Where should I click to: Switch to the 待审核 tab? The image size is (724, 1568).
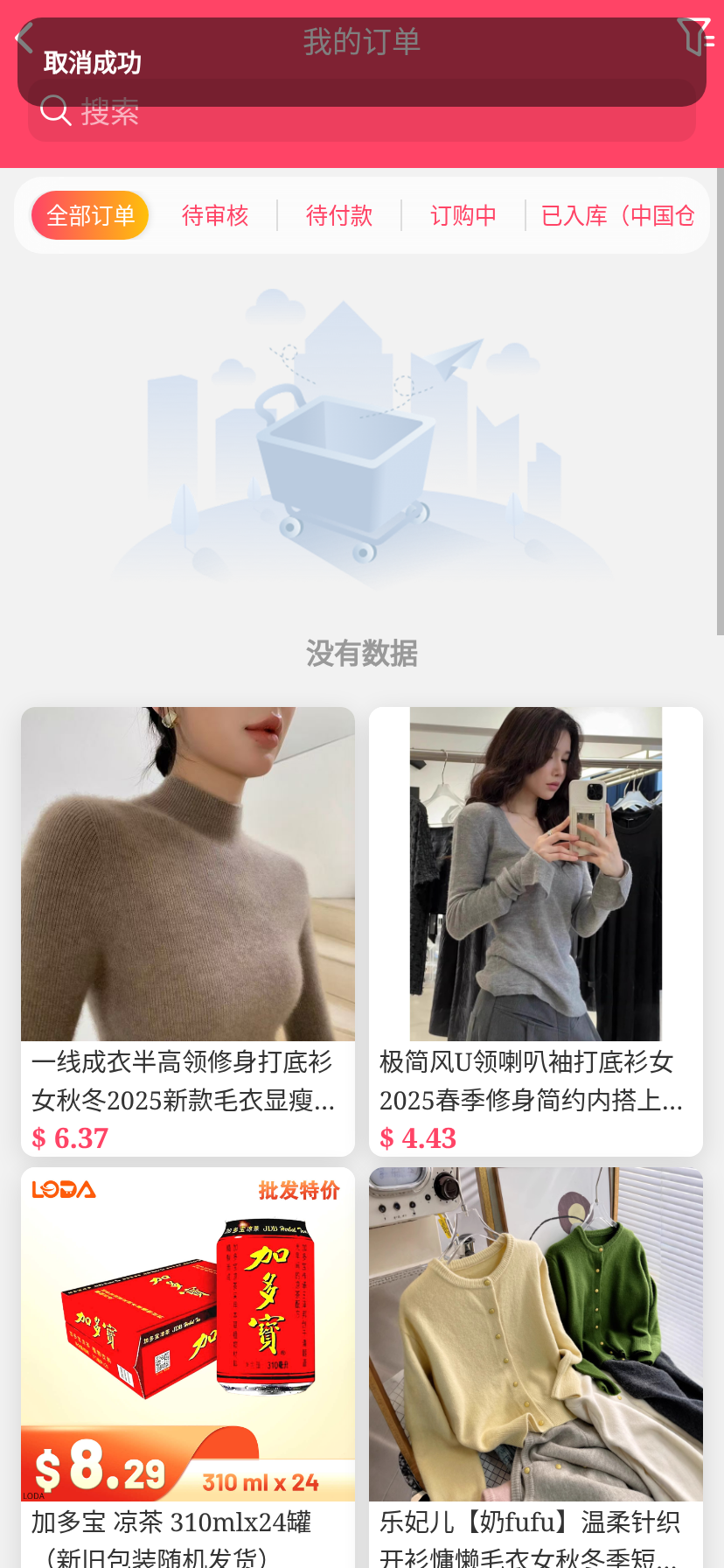point(215,215)
